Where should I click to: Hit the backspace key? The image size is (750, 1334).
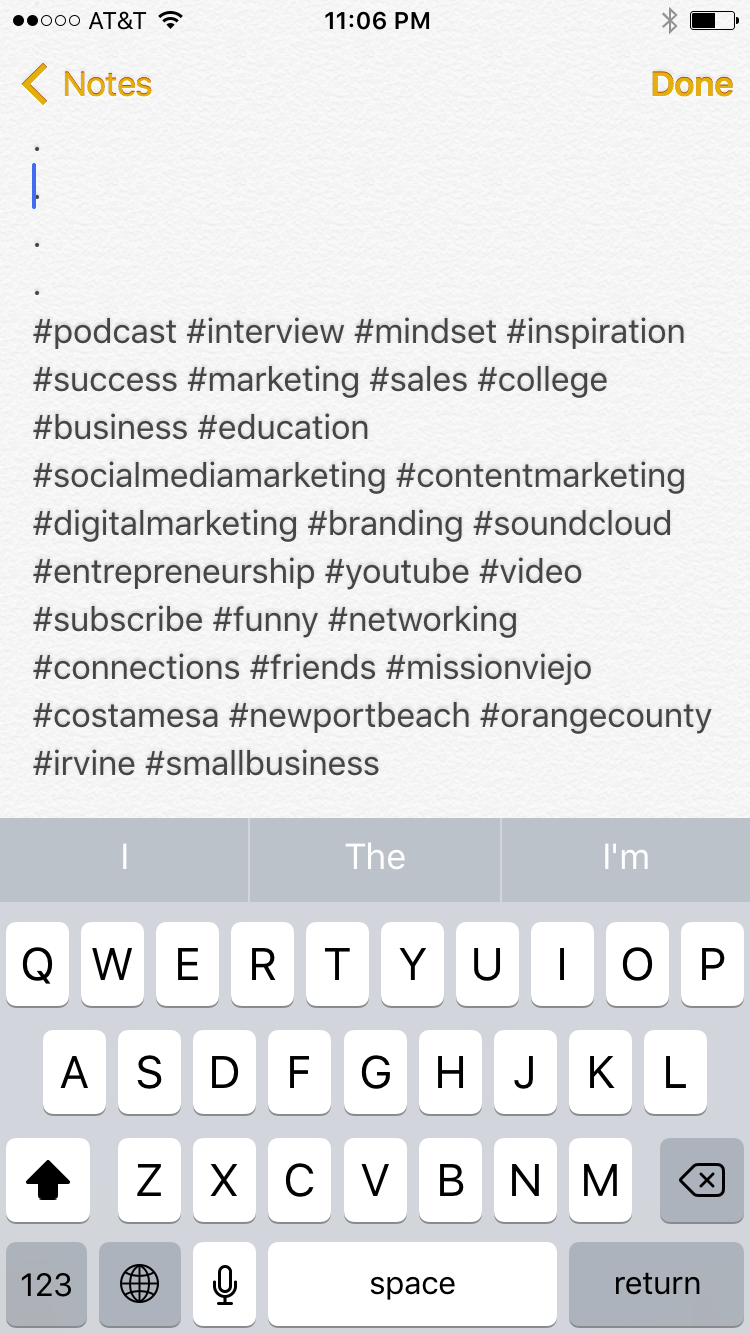tap(702, 1181)
